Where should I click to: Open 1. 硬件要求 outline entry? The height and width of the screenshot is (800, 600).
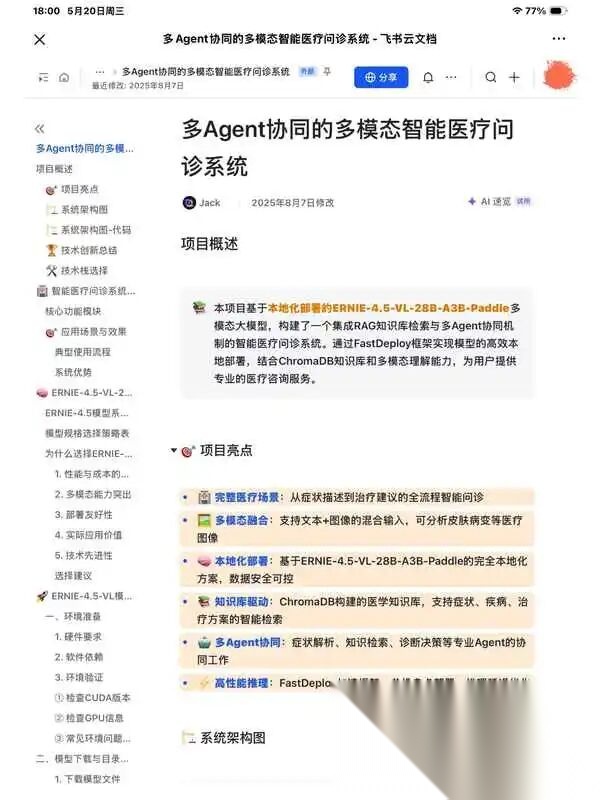click(x=78, y=637)
